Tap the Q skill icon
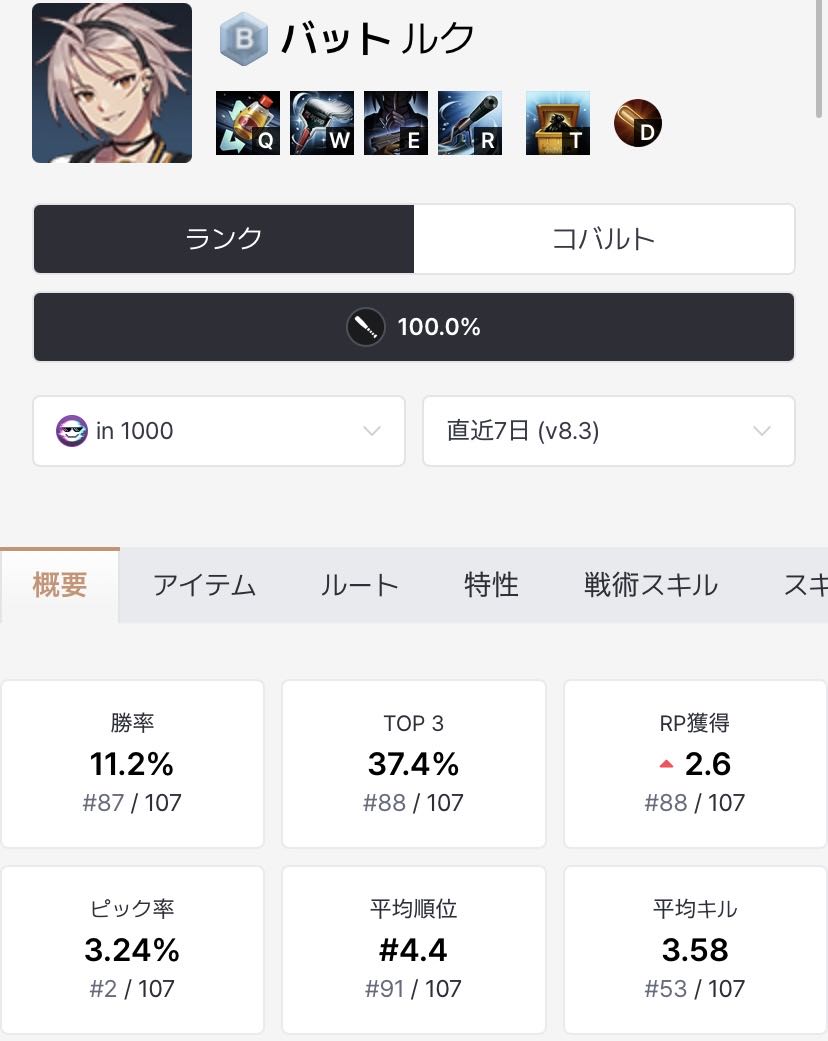Viewport: 828px width, 1041px height. [248, 124]
